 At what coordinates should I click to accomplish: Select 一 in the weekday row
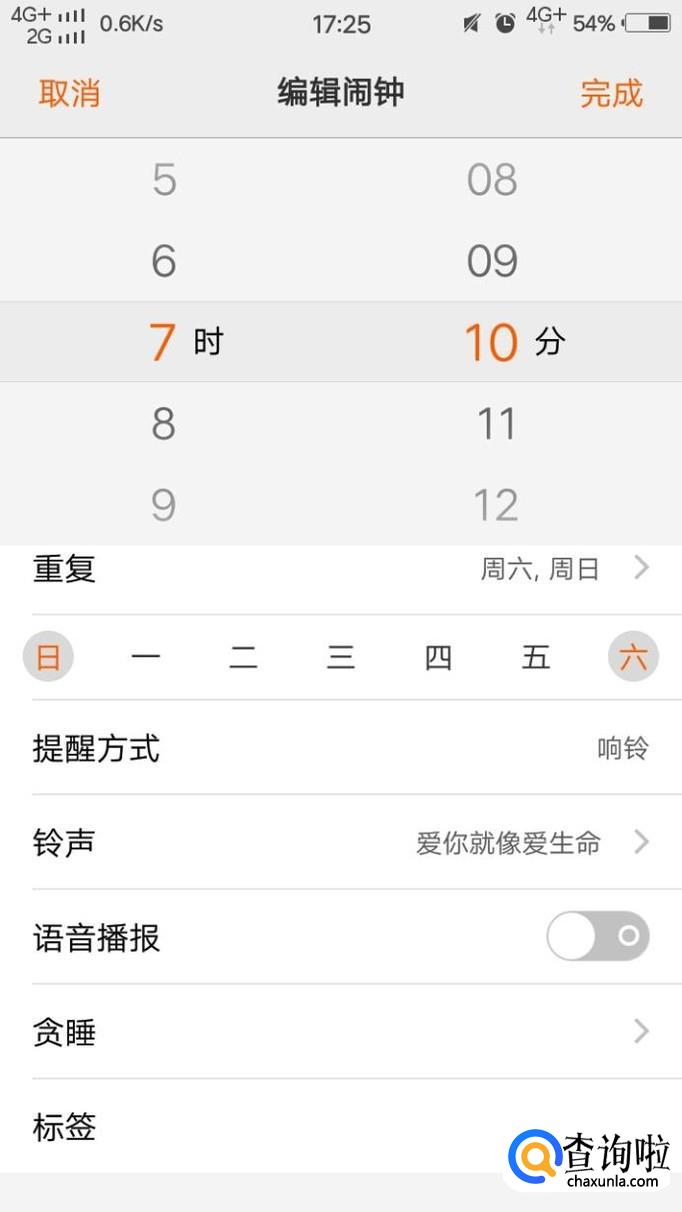pos(146,658)
